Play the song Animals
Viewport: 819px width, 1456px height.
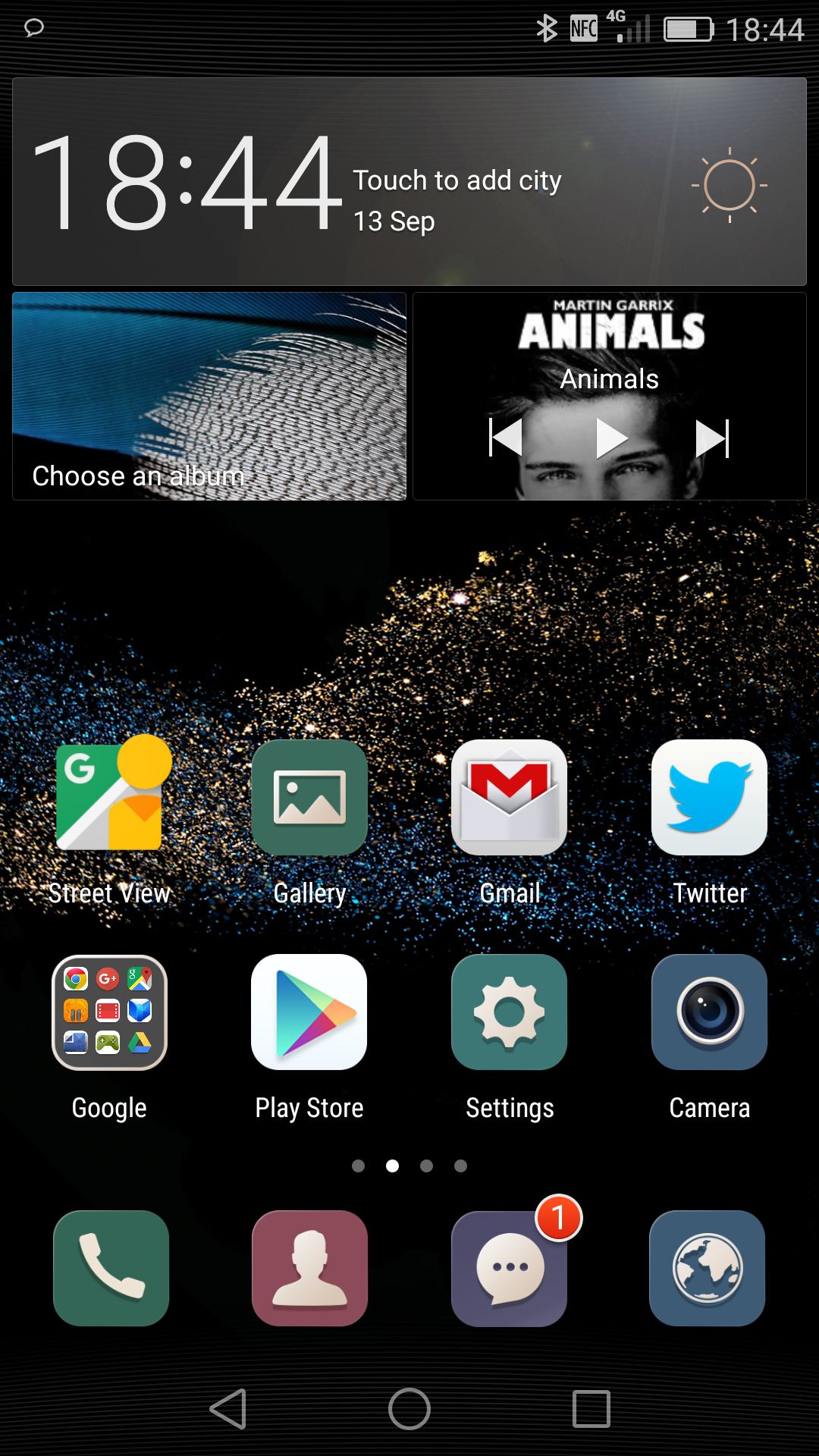(611, 438)
